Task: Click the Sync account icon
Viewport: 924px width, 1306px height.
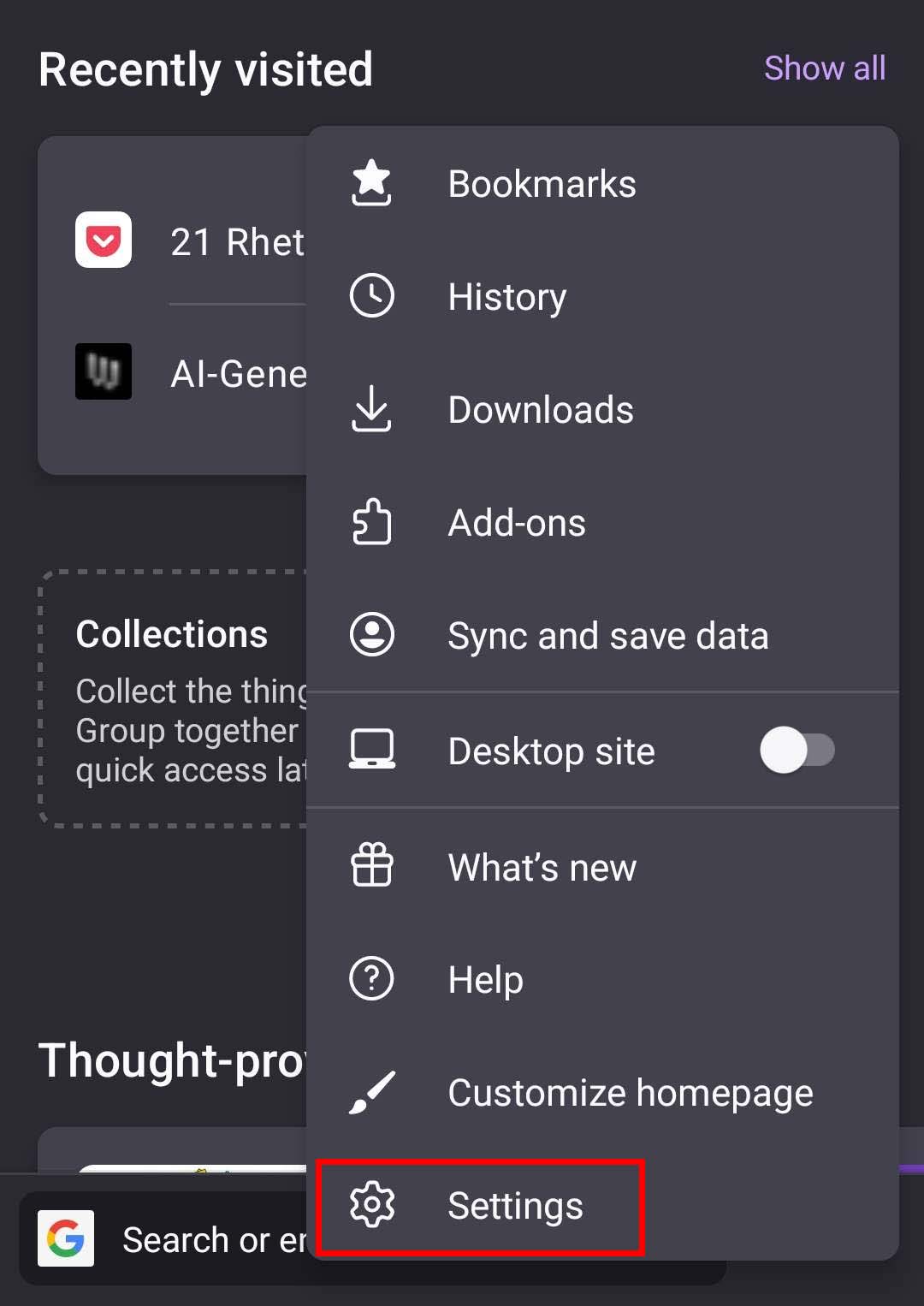Action: click(x=372, y=635)
